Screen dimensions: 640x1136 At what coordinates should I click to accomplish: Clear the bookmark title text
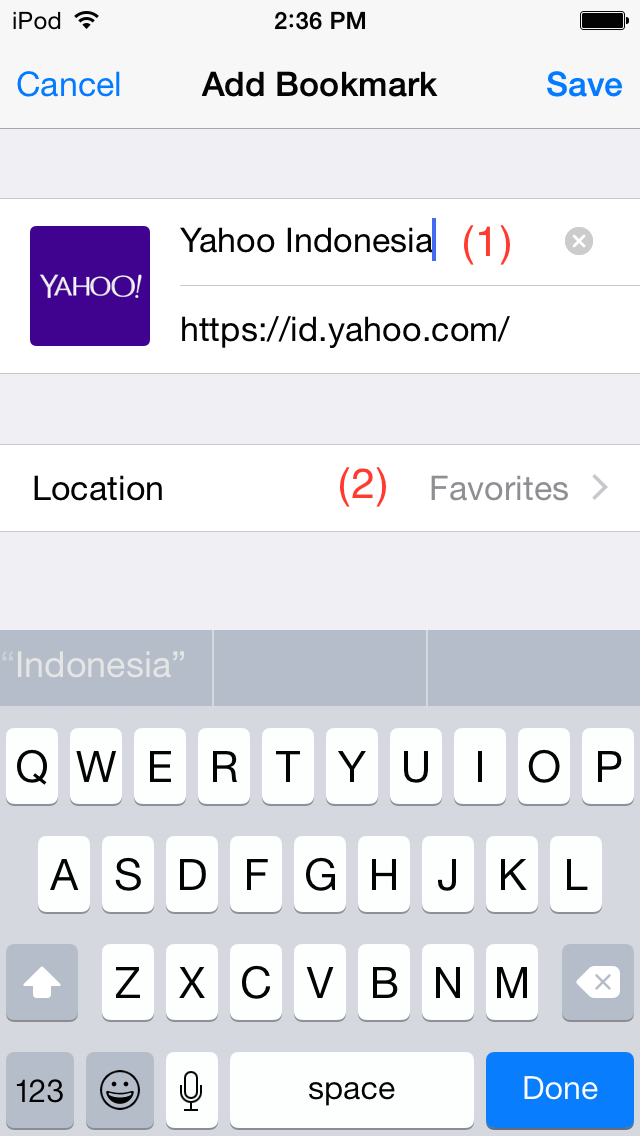coord(579,241)
